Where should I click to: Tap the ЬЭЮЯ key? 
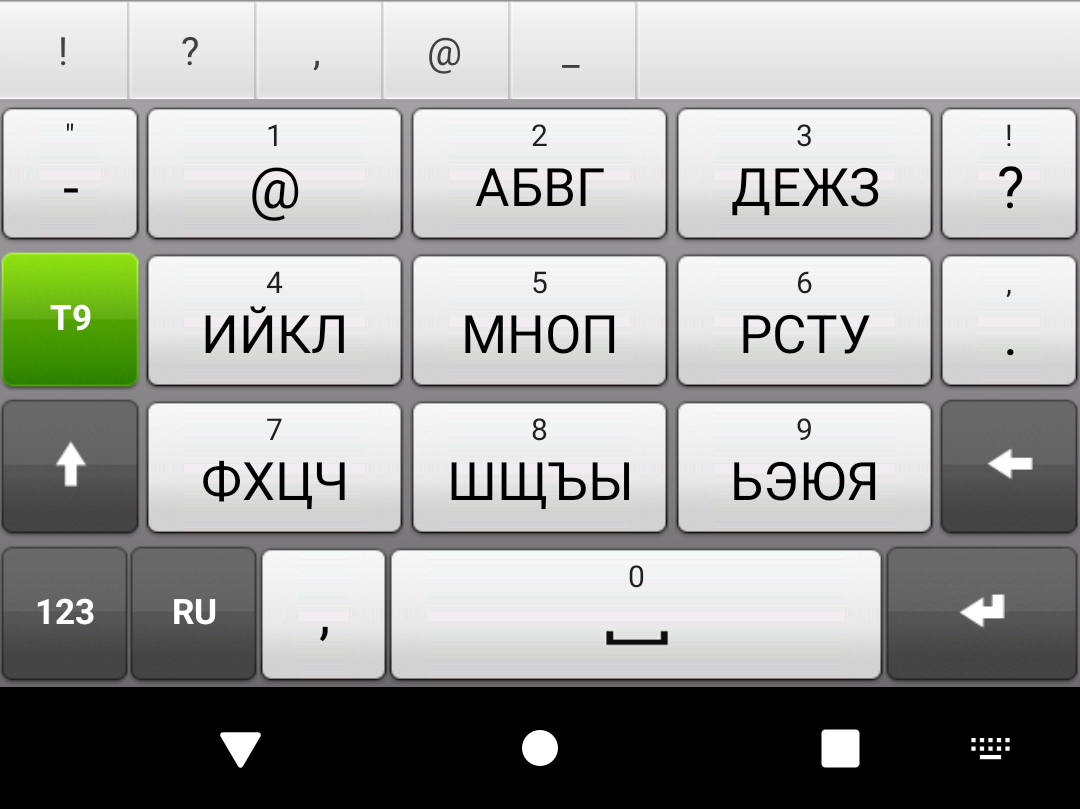[x=804, y=468]
